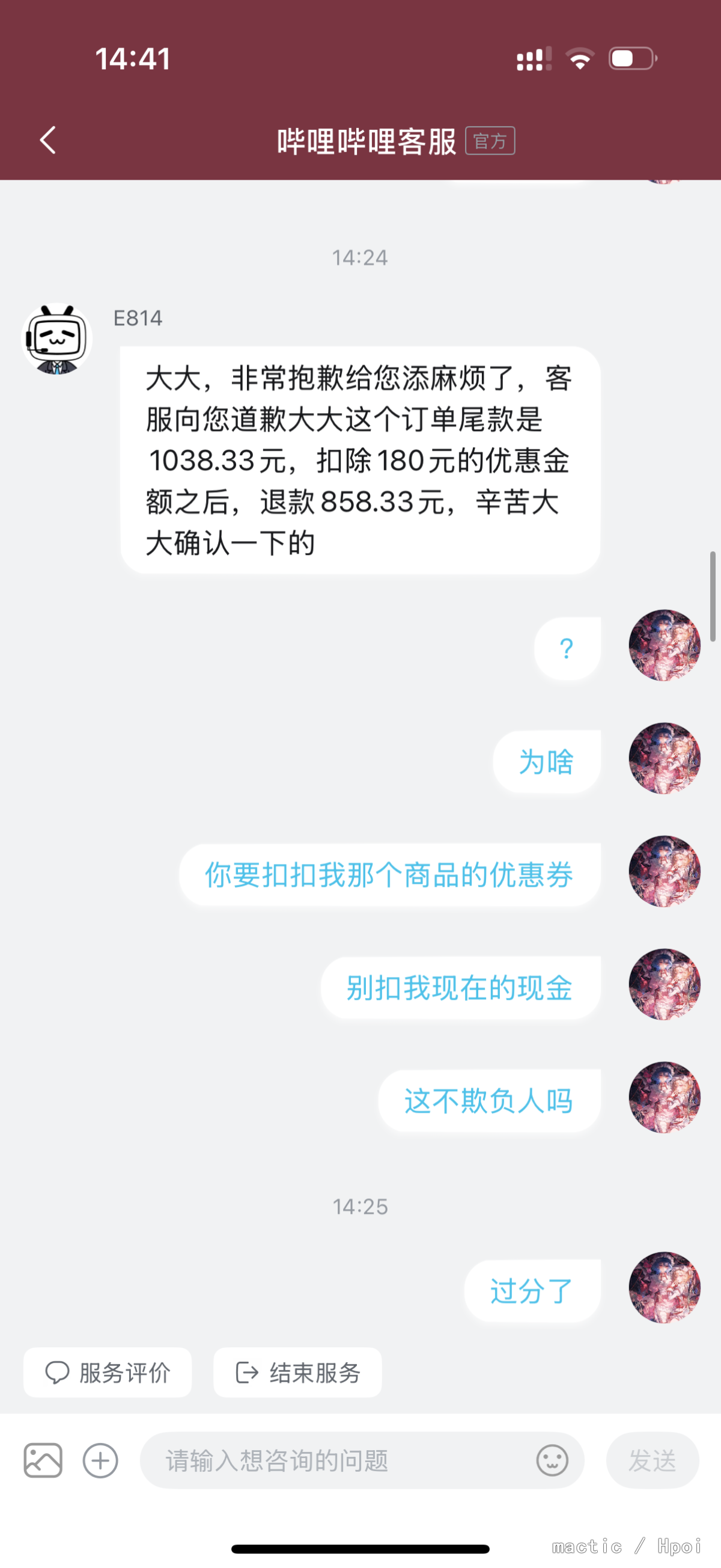Open the emoji picker
This screenshot has width=721, height=1568.
[x=552, y=1460]
